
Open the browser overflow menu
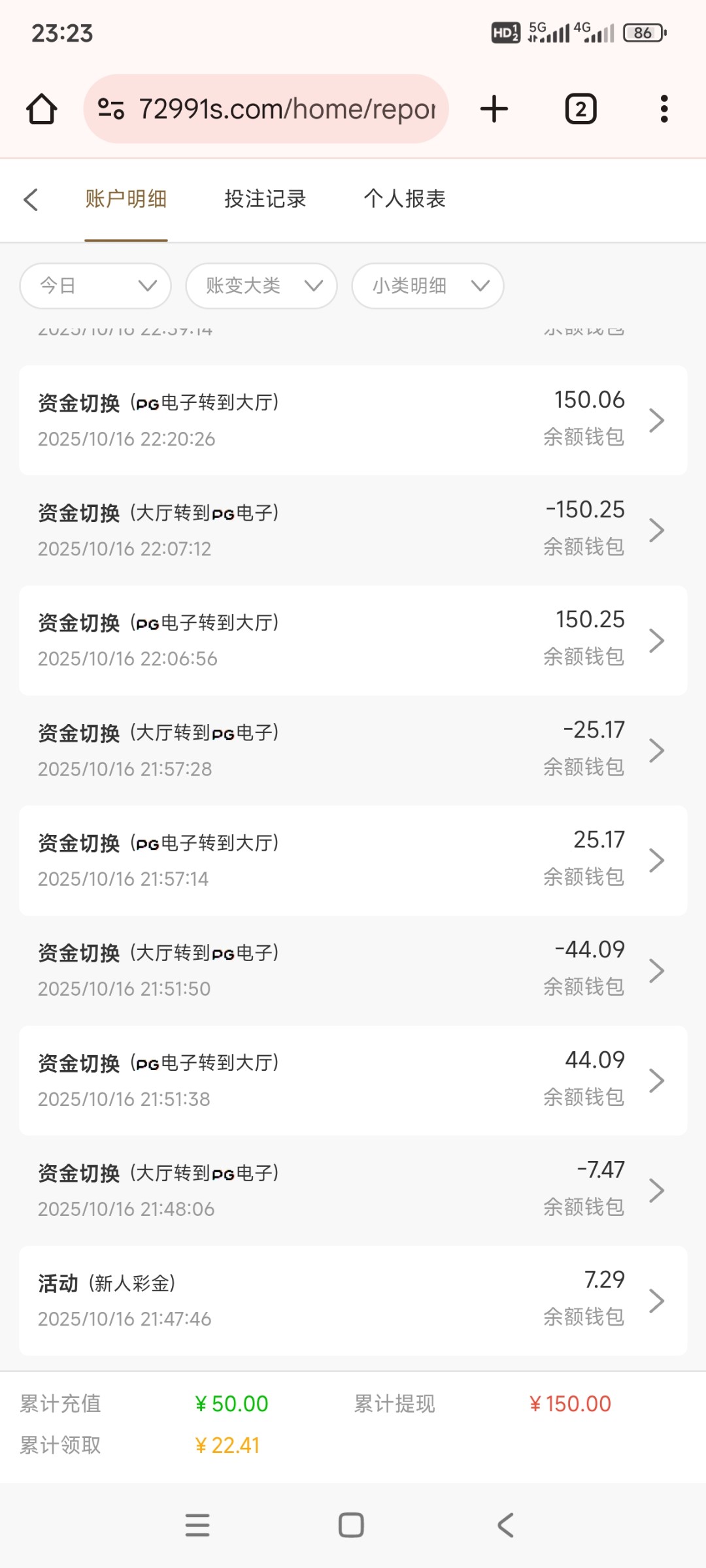[664, 109]
